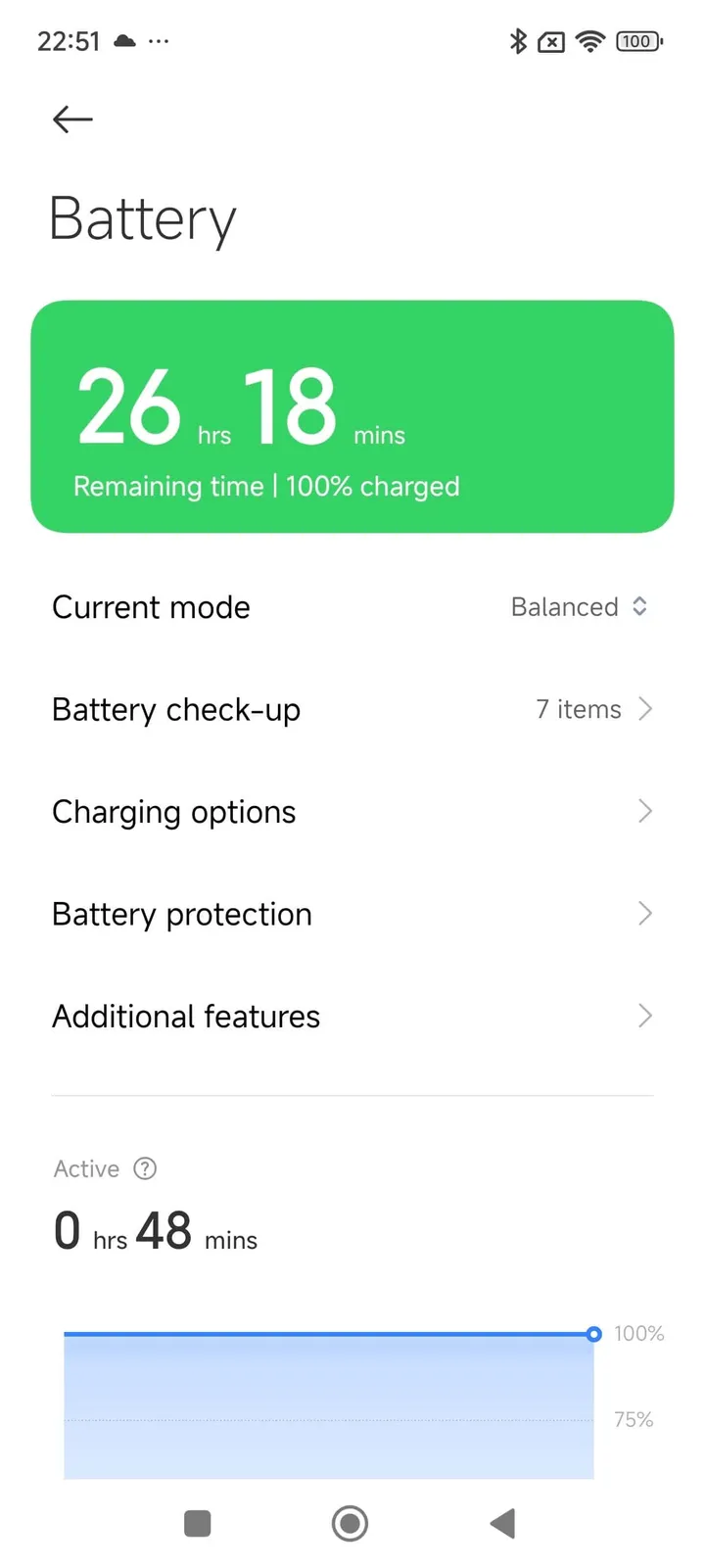Tap the Recents square navigation button
This screenshot has width=705, height=1568.
(x=198, y=1523)
